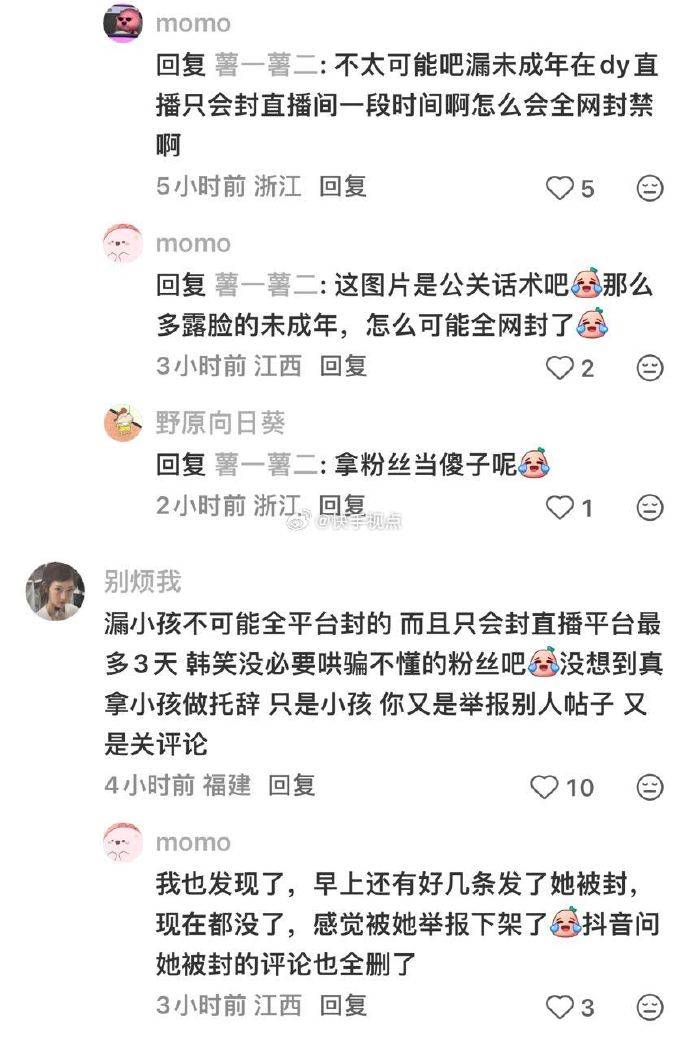Viewport: 690px width, 1039px height.
Task: Reply to 野原向日葵's comment
Action: (343, 506)
